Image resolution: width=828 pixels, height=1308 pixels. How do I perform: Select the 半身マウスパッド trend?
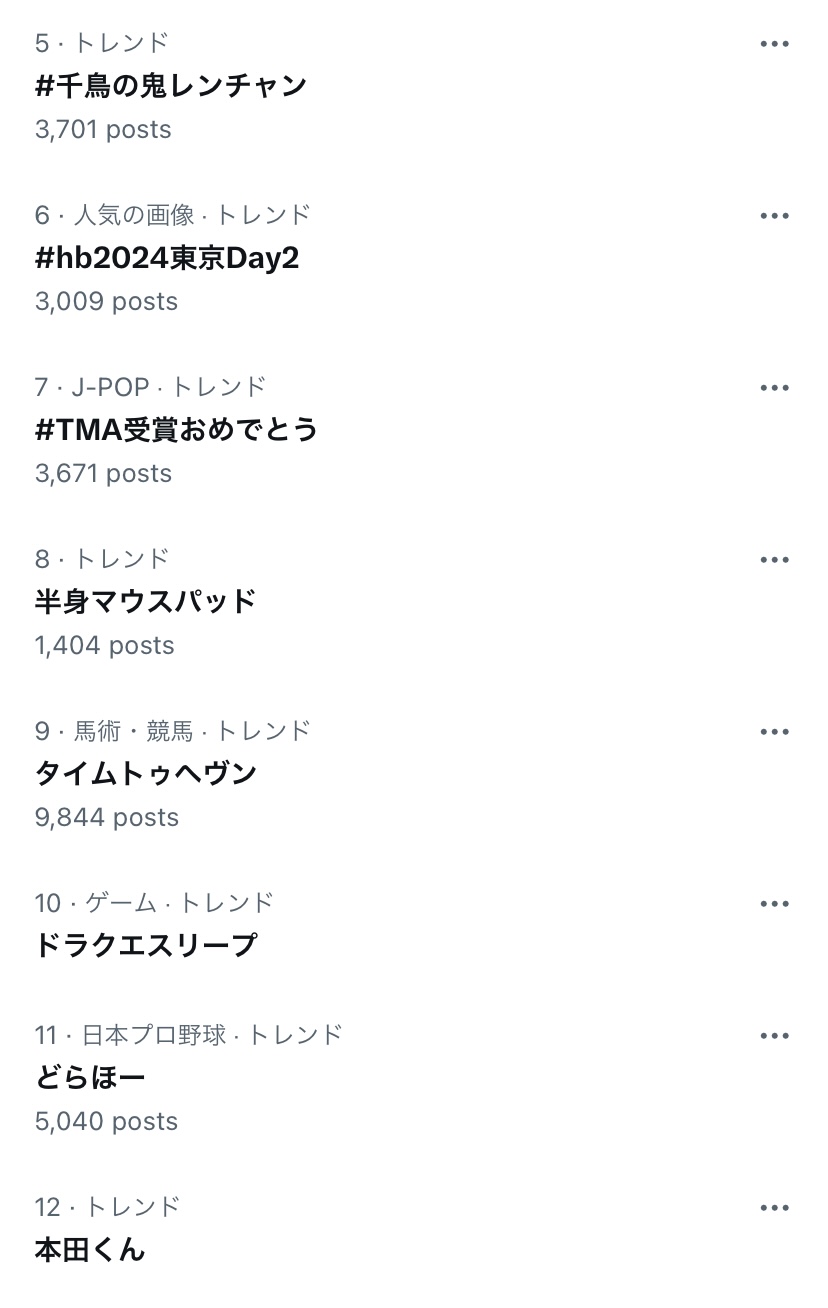[146, 602]
